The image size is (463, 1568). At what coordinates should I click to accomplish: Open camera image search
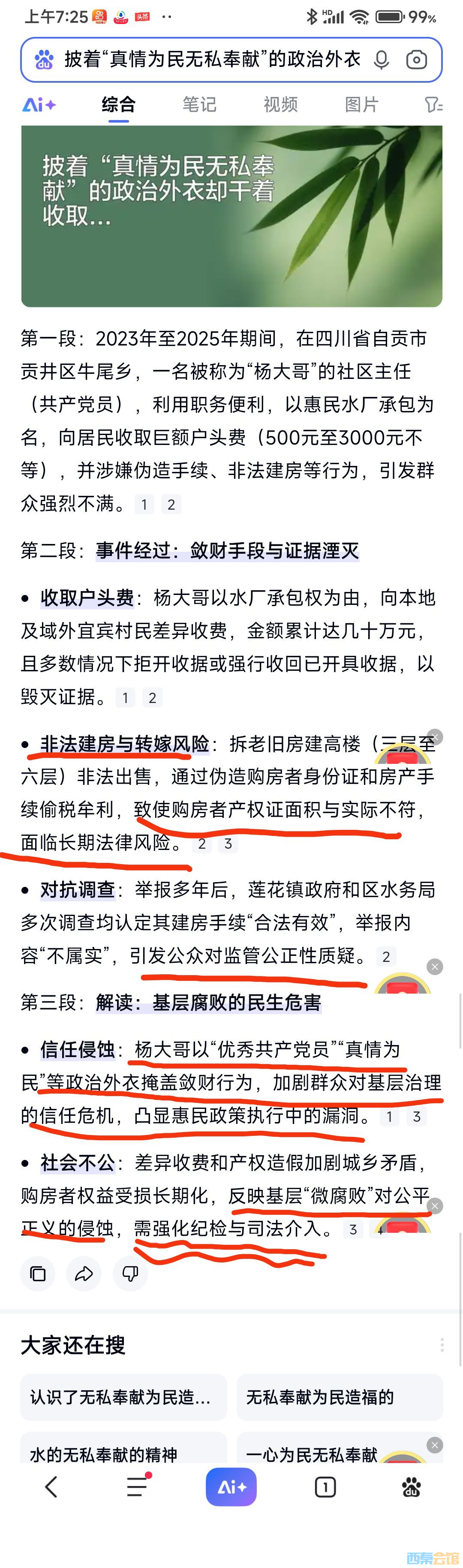416,60
